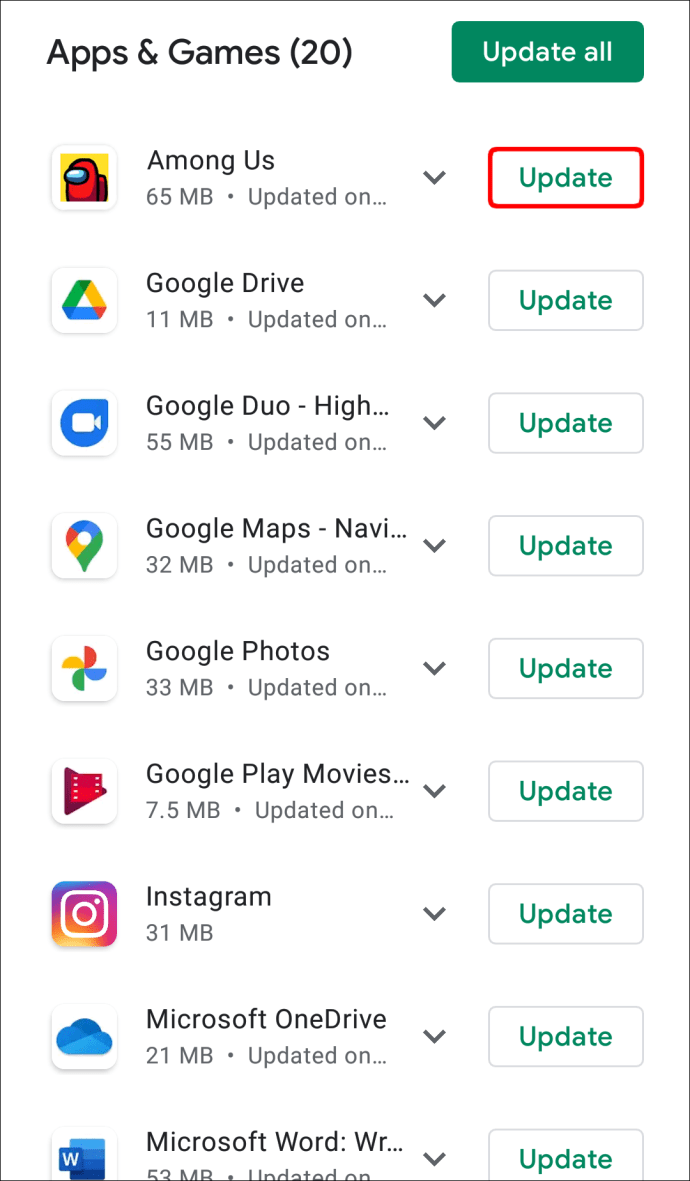
Task: Update Google Duo
Action: [x=565, y=423]
